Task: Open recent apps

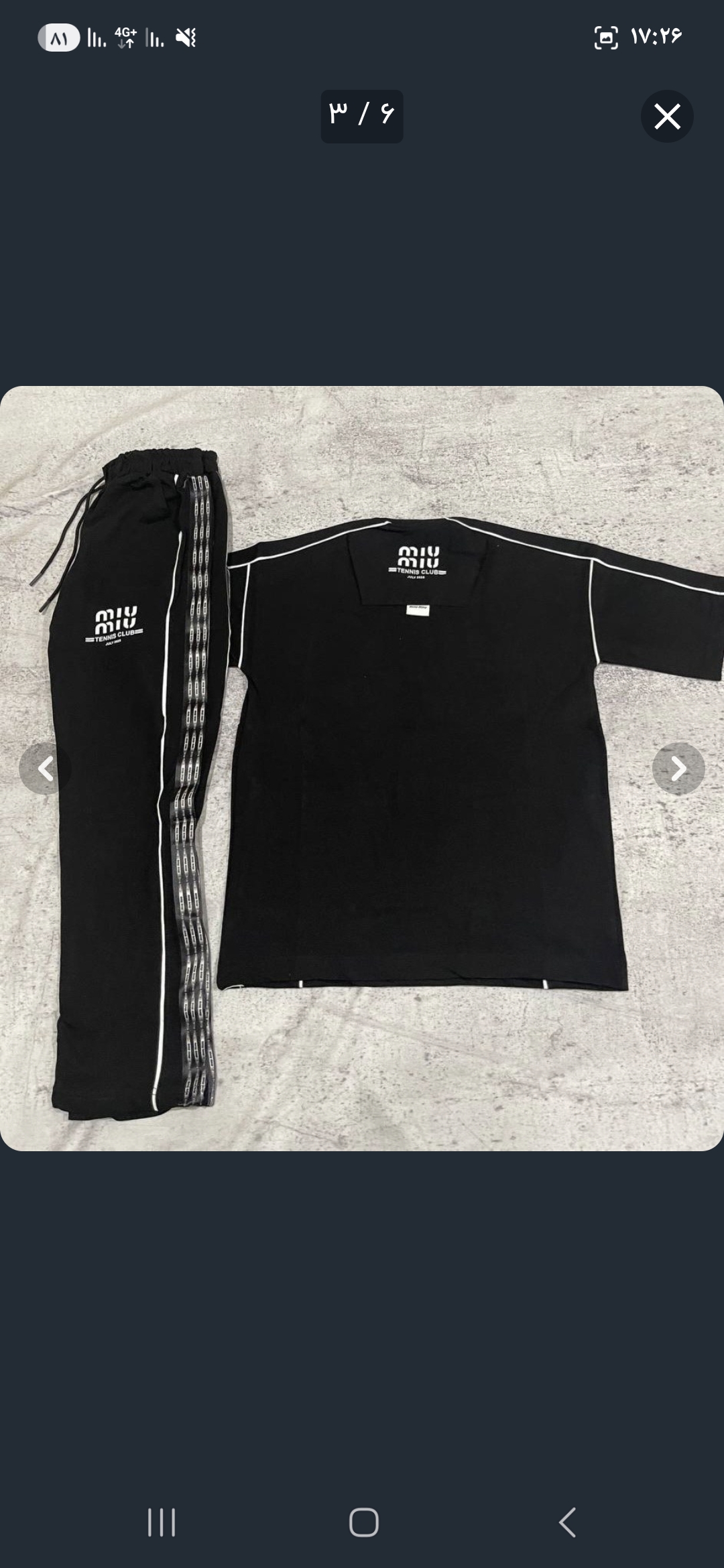Action: pos(162,1522)
